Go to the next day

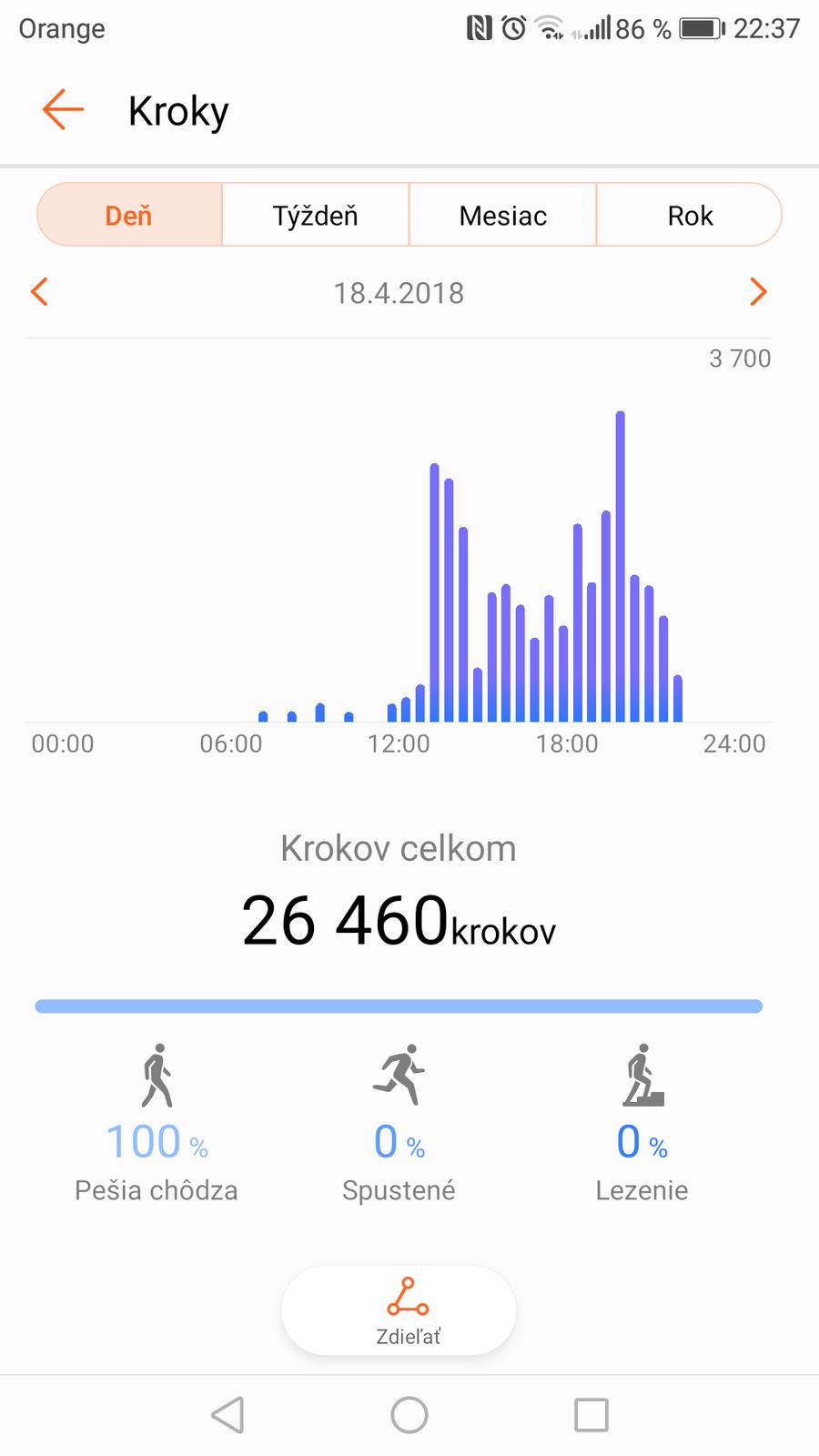757,292
